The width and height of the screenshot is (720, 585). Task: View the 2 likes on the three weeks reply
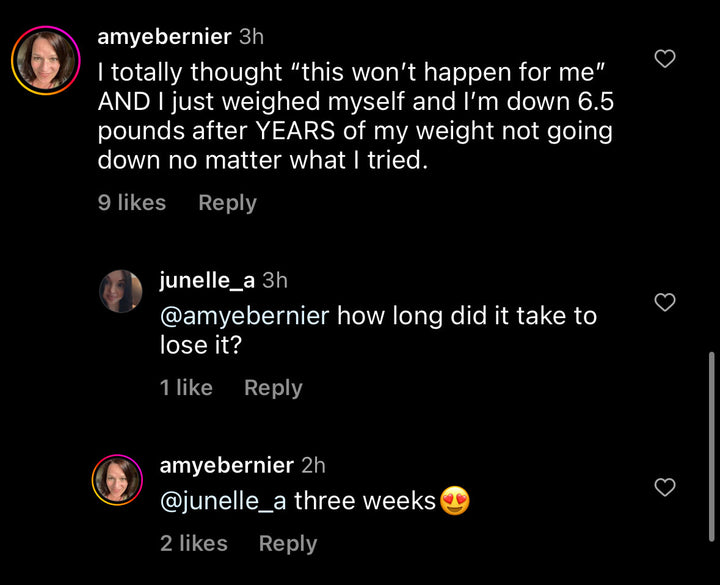[x=194, y=543]
